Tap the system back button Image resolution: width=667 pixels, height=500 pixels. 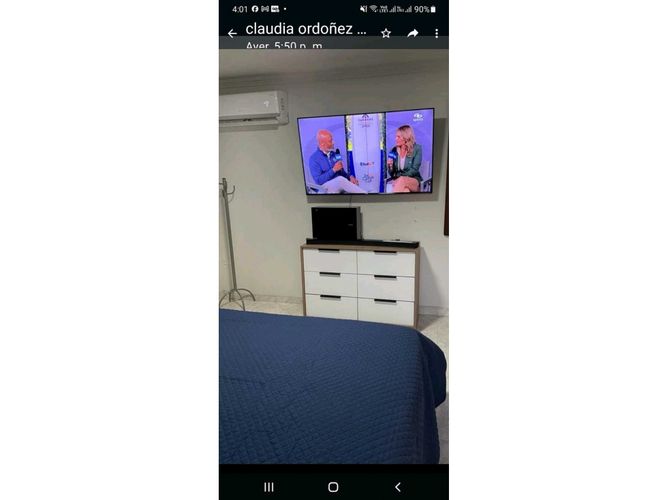[397, 487]
